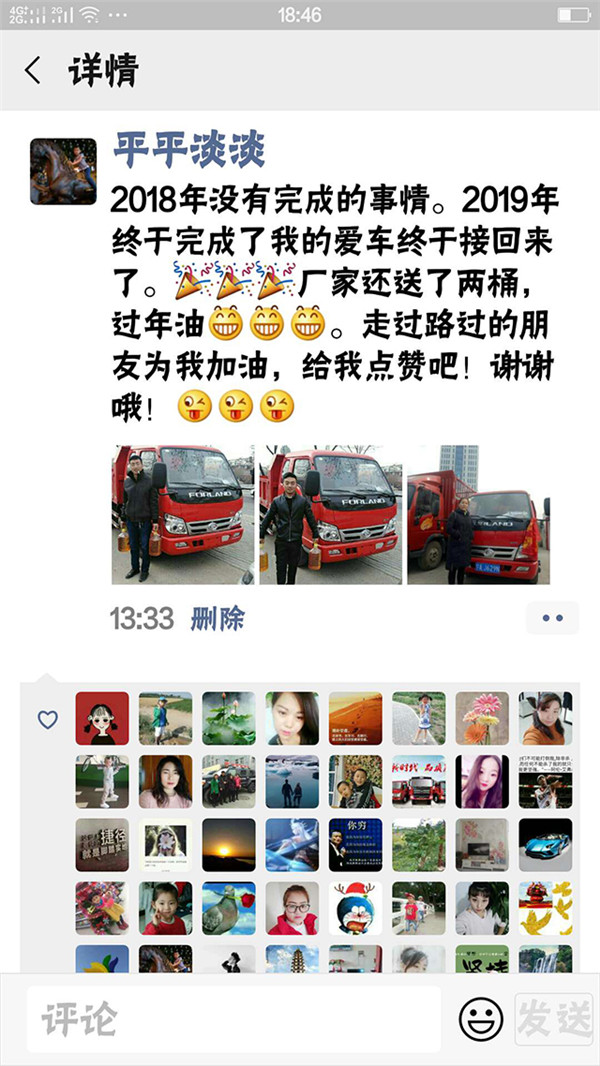Open the two-dot like/comment menu
This screenshot has height=1066, width=600.
552,619
